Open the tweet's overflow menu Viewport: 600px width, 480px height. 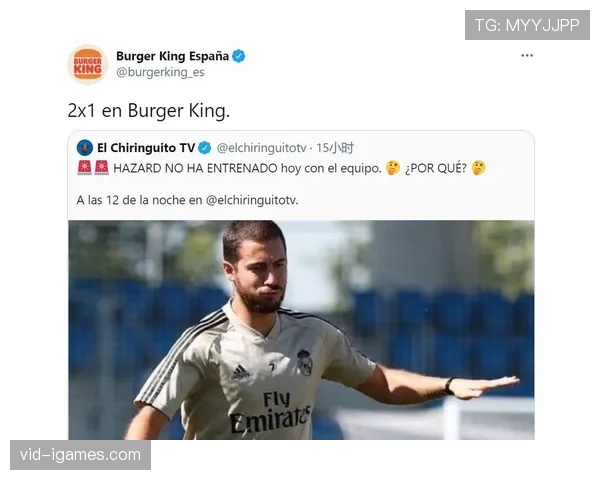pos(527,56)
